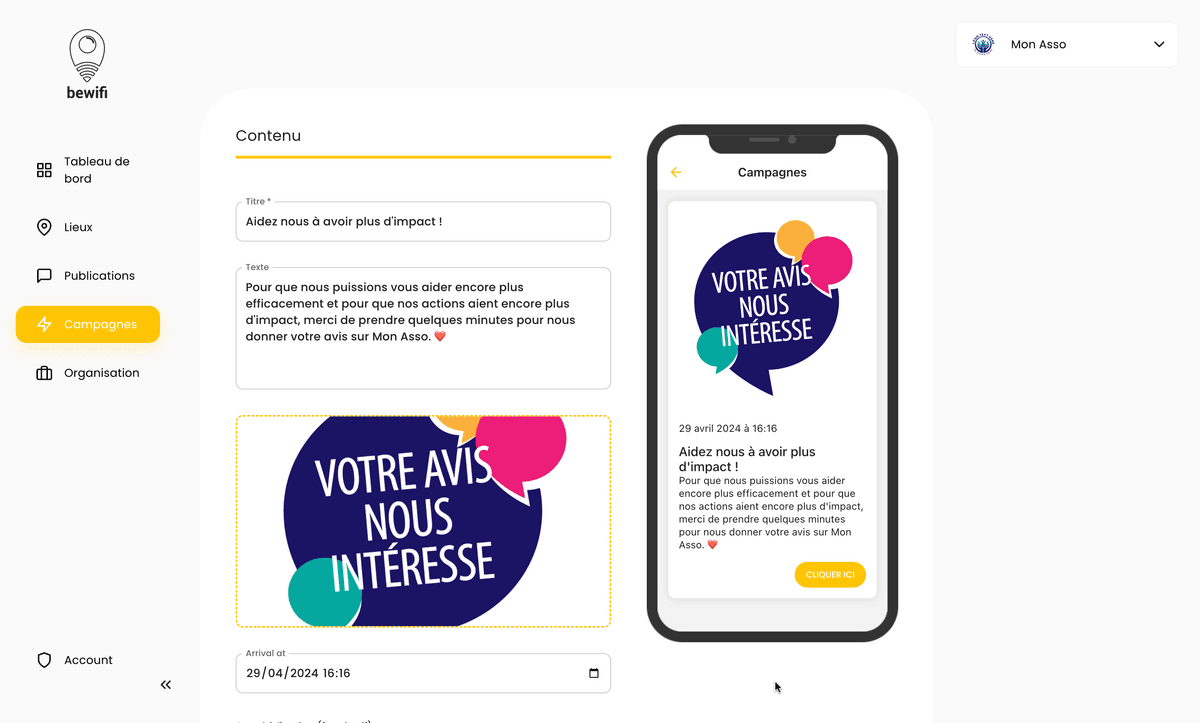Image resolution: width=1200 pixels, height=723 pixels.
Task: Change the uploaded campaign image
Action: 423,521
